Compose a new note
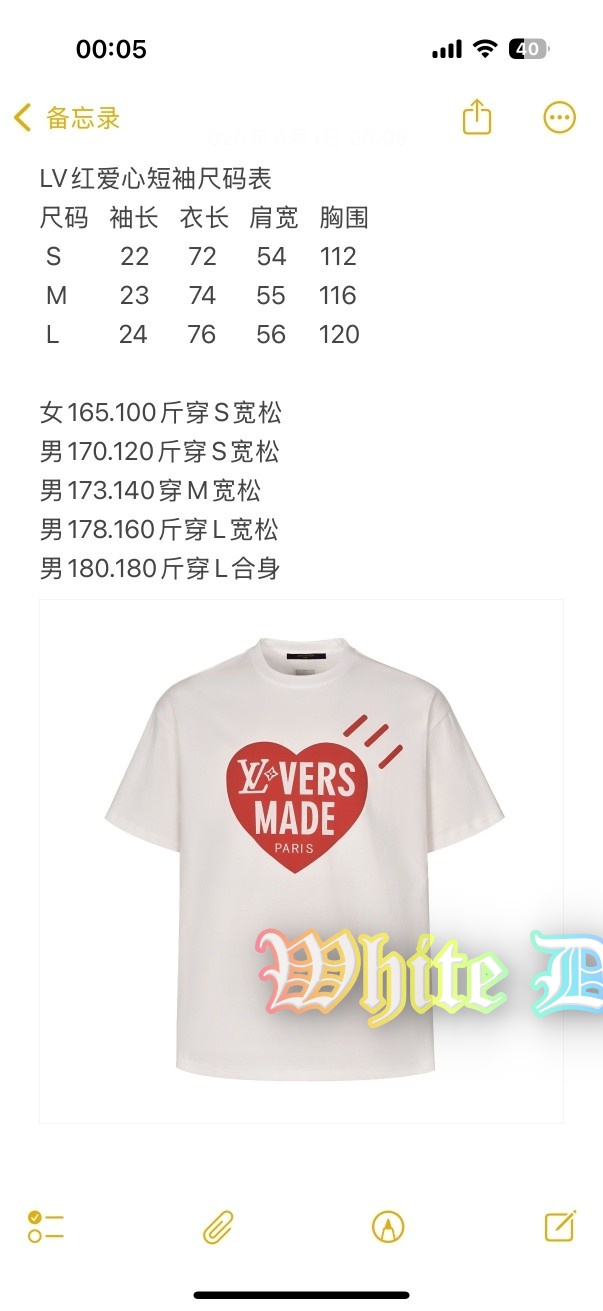 pos(559,1226)
